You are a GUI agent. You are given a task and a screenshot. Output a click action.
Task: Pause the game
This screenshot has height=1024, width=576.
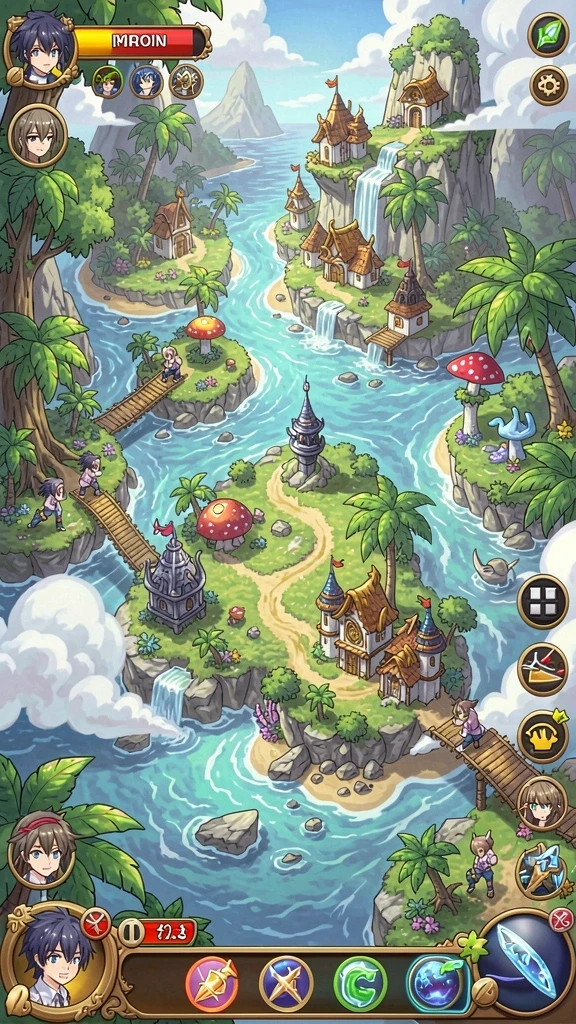pyautogui.click(x=130, y=933)
